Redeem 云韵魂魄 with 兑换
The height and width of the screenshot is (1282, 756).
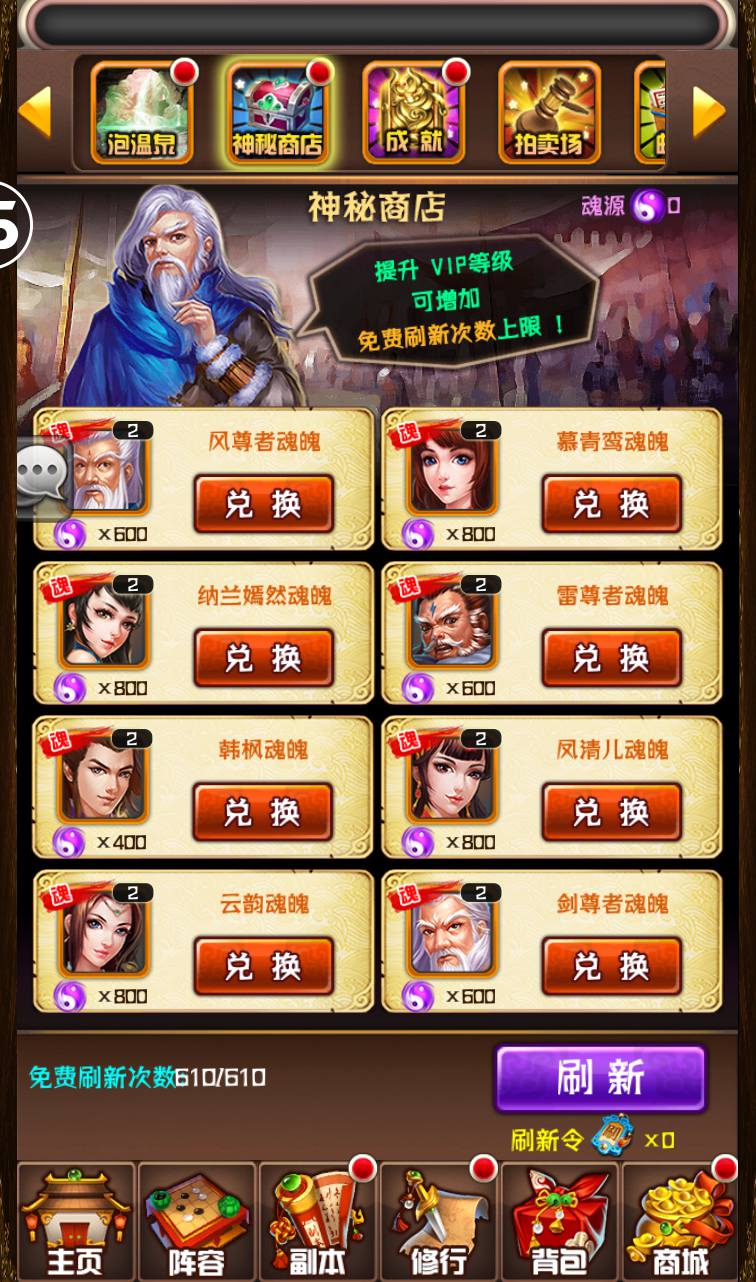pos(263,966)
